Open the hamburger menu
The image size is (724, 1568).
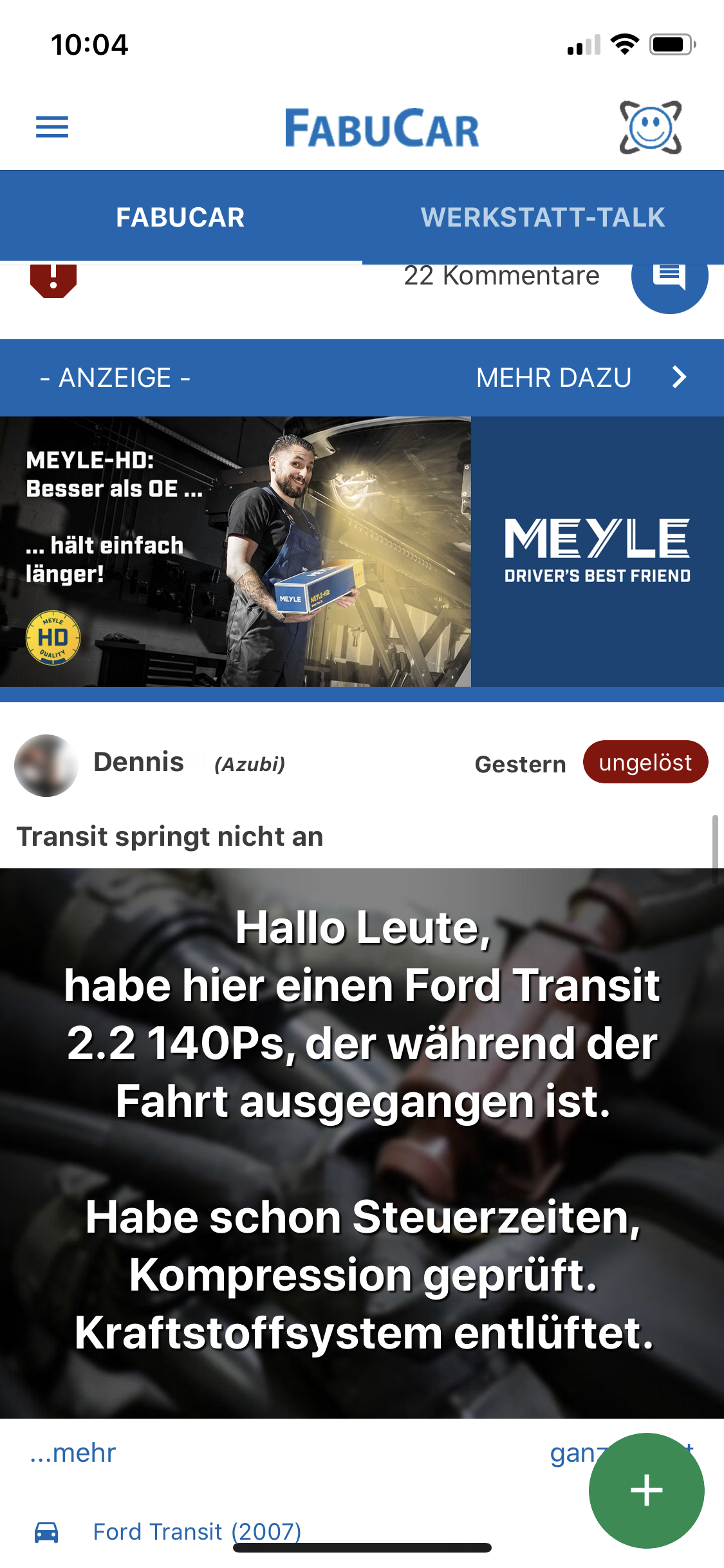pos(52,127)
